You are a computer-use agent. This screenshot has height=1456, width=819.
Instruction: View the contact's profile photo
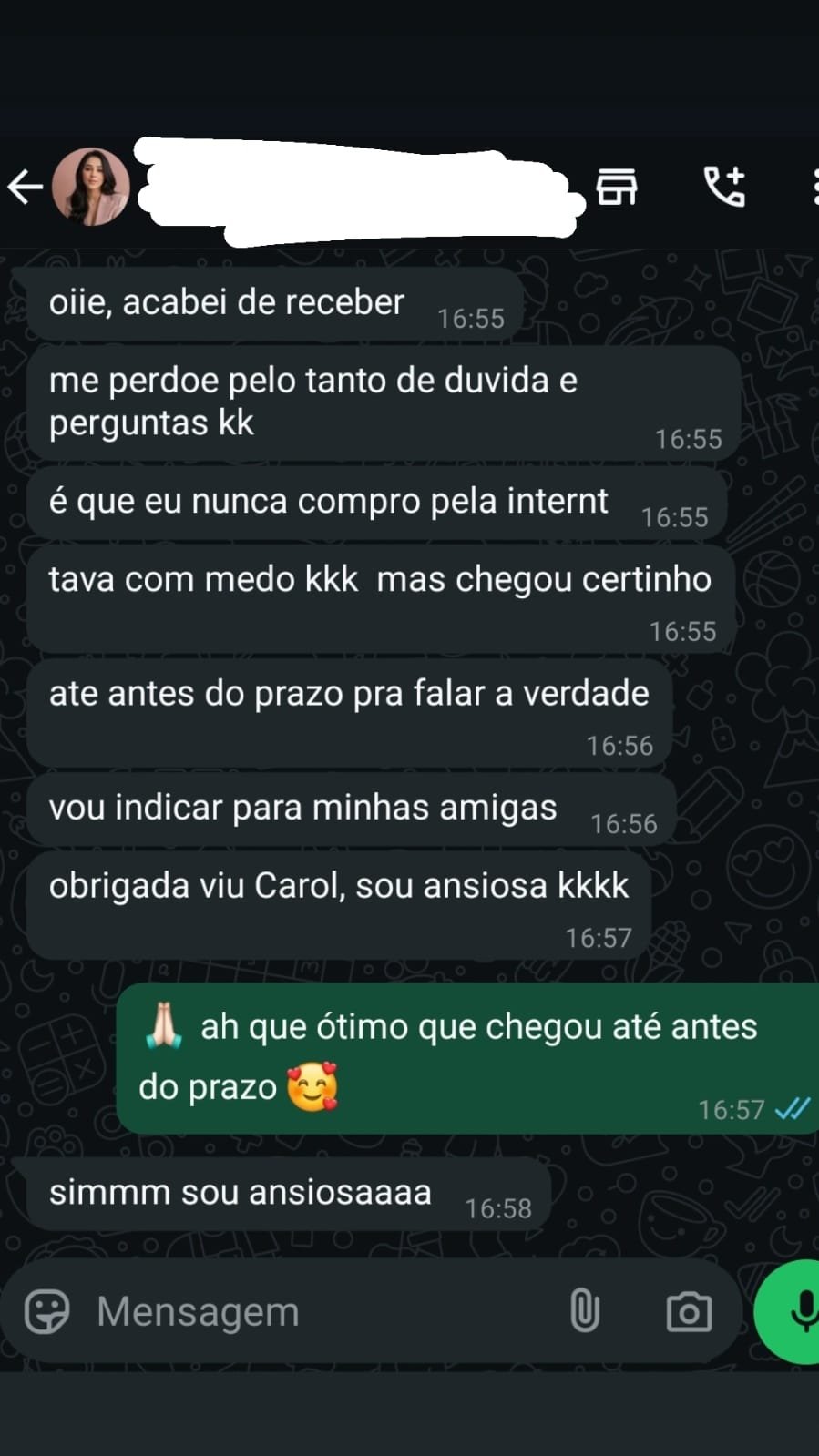click(x=92, y=188)
